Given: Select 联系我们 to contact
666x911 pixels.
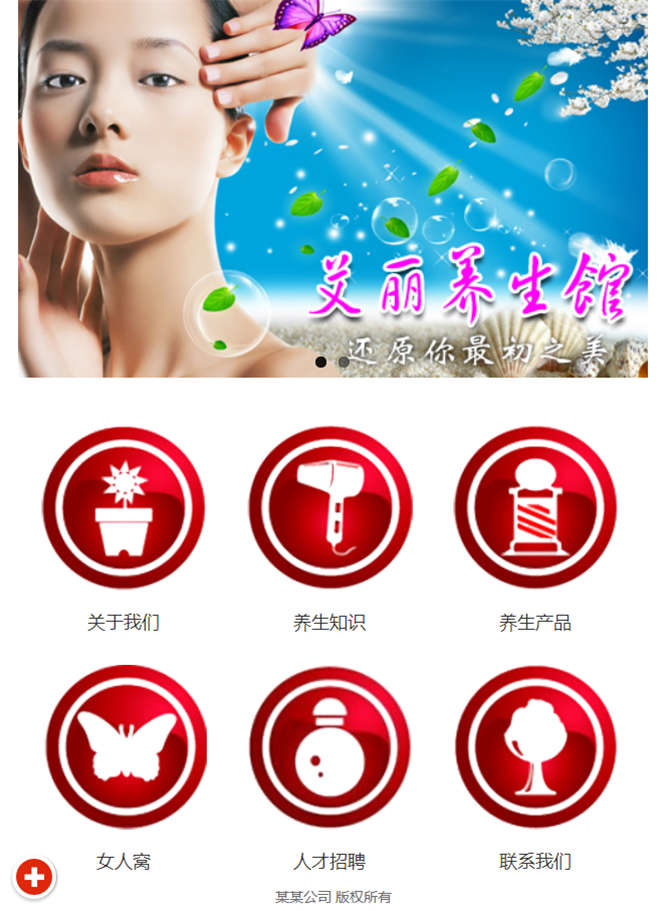Looking at the screenshot, I should click(535, 746).
